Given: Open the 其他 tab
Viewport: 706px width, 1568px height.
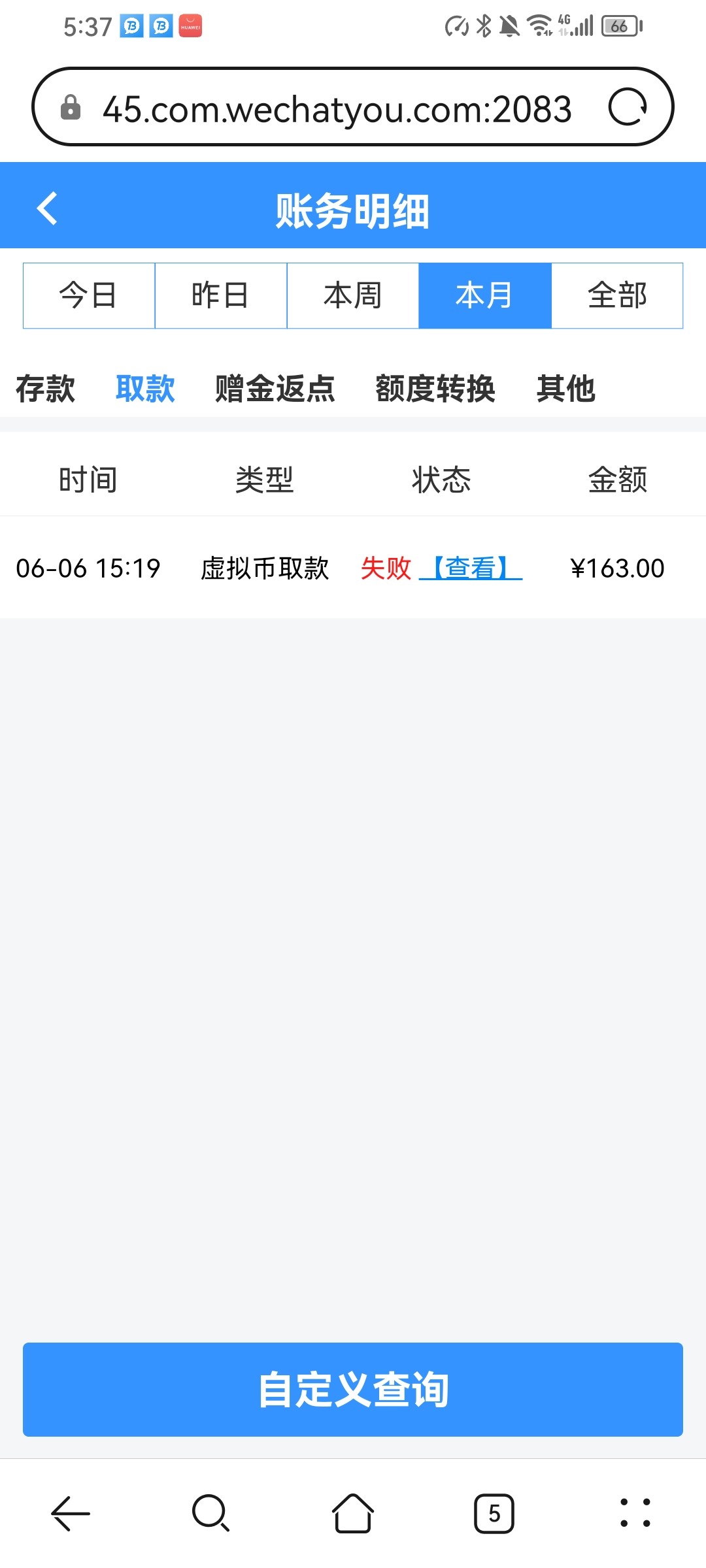Looking at the screenshot, I should click(x=566, y=389).
